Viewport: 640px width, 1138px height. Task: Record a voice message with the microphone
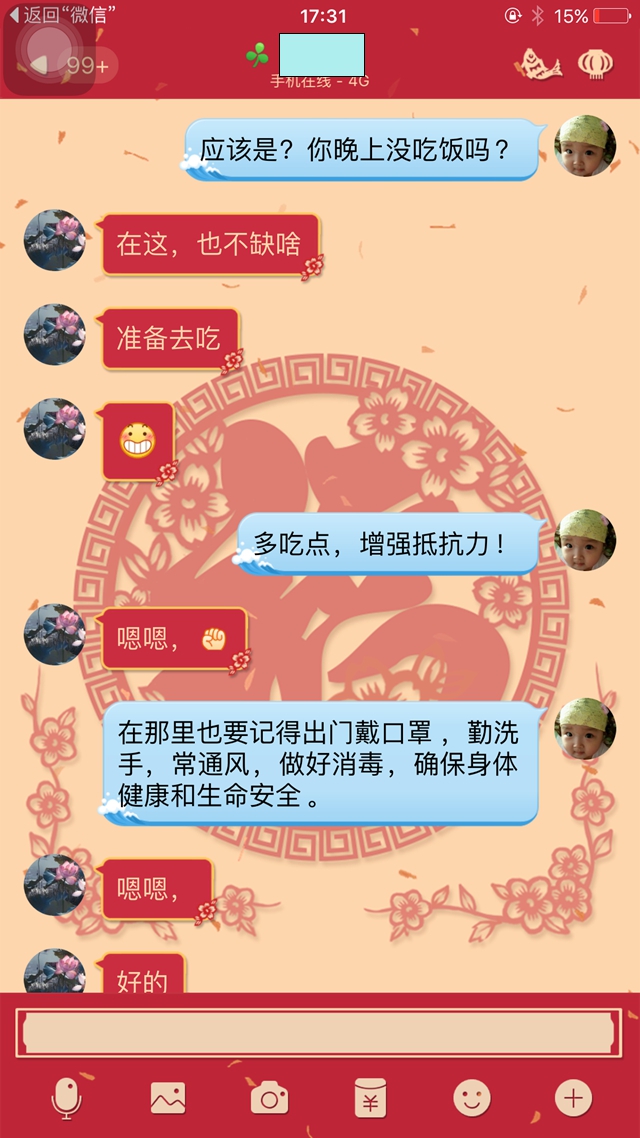coord(67,1098)
